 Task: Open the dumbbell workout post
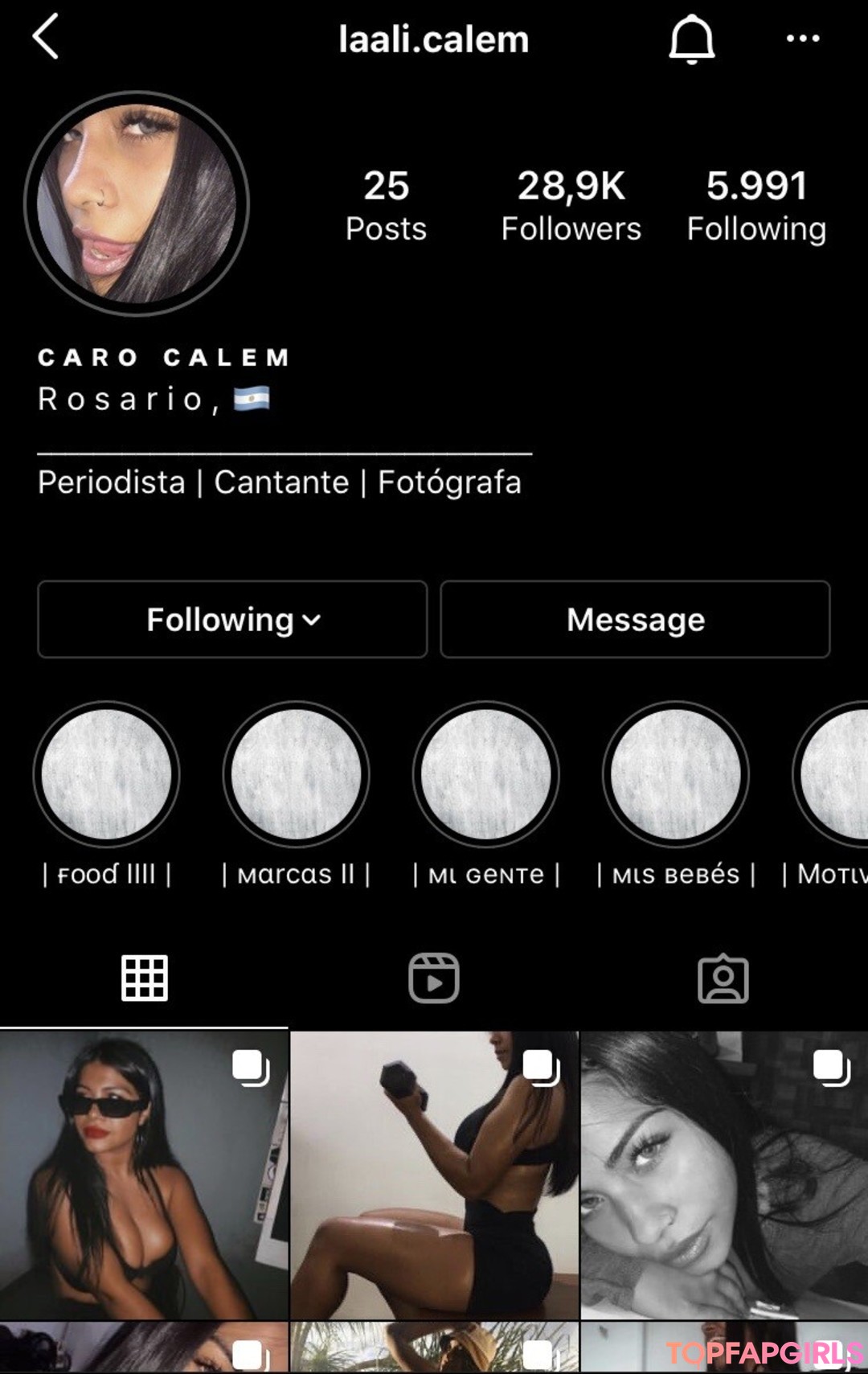[434, 1175]
